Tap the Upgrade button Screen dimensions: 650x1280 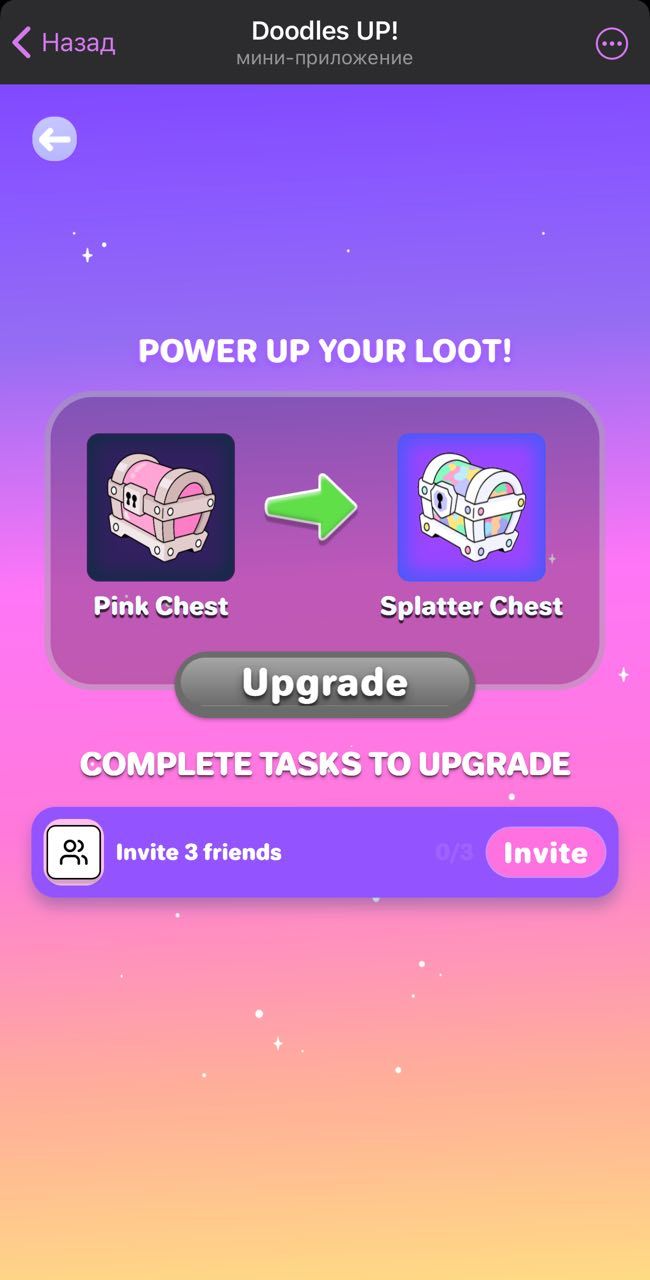[324, 684]
